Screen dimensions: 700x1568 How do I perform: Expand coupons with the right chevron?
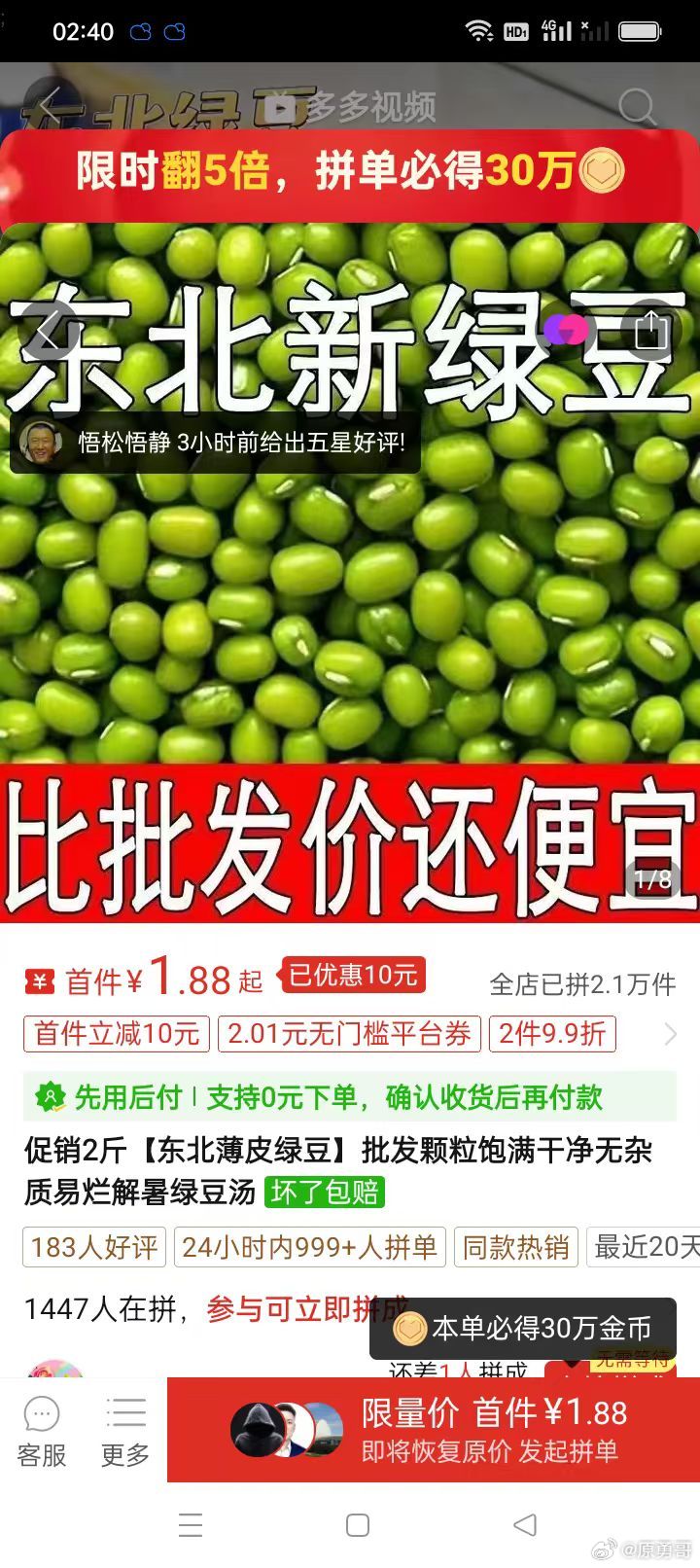(x=671, y=1033)
